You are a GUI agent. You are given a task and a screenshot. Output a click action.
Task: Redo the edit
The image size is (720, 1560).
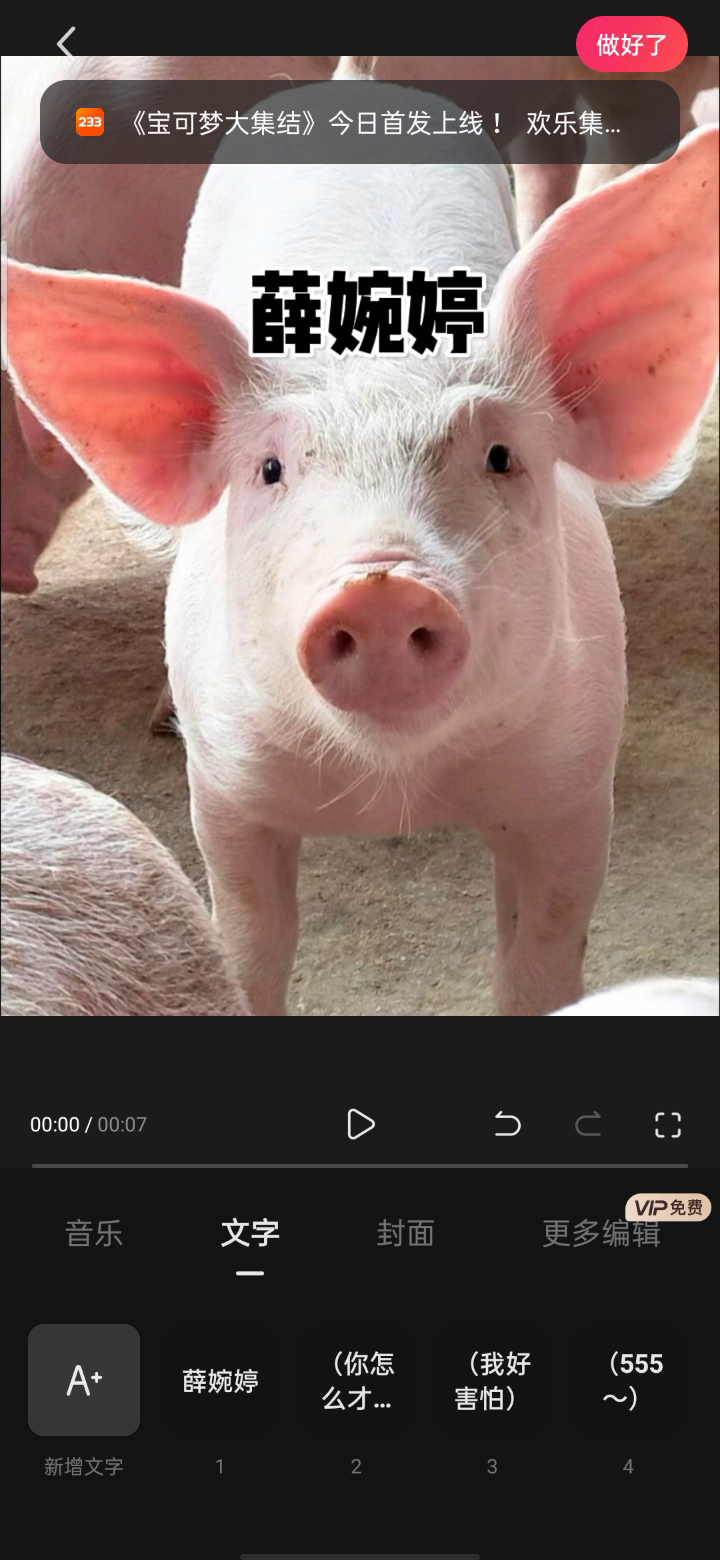(588, 1124)
